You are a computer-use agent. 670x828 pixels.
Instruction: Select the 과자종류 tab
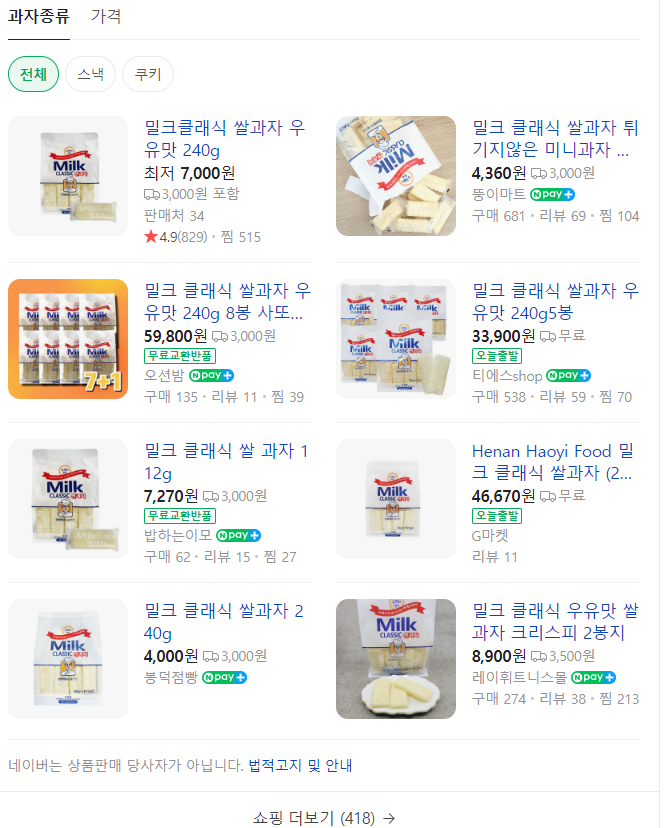39,16
